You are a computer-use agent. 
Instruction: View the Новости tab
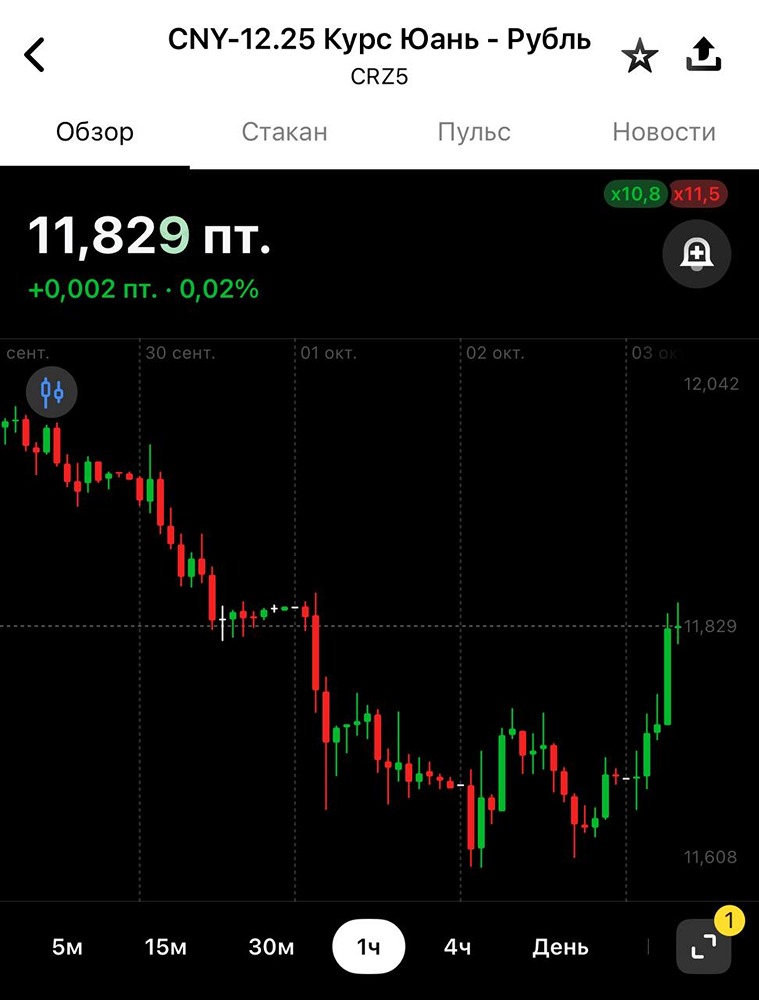663,132
